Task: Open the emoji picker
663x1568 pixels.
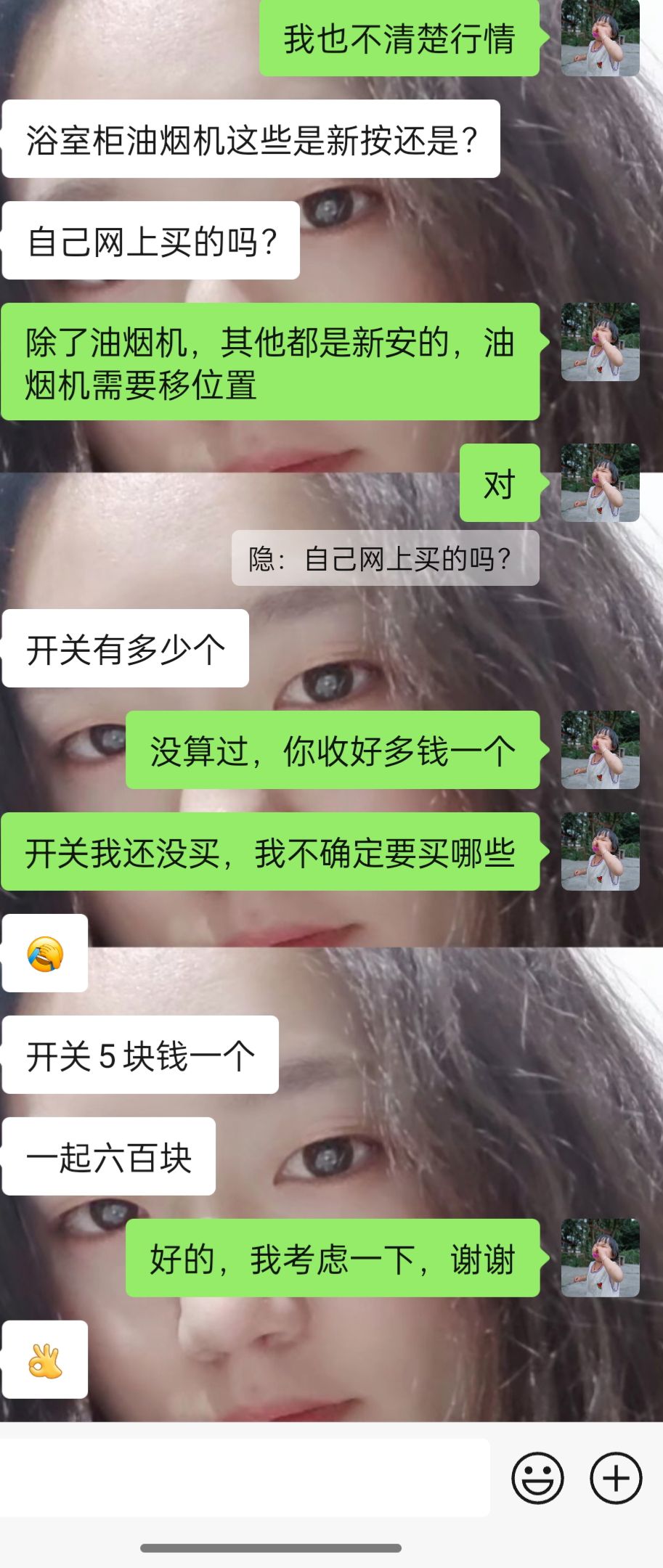Action: (x=537, y=1478)
